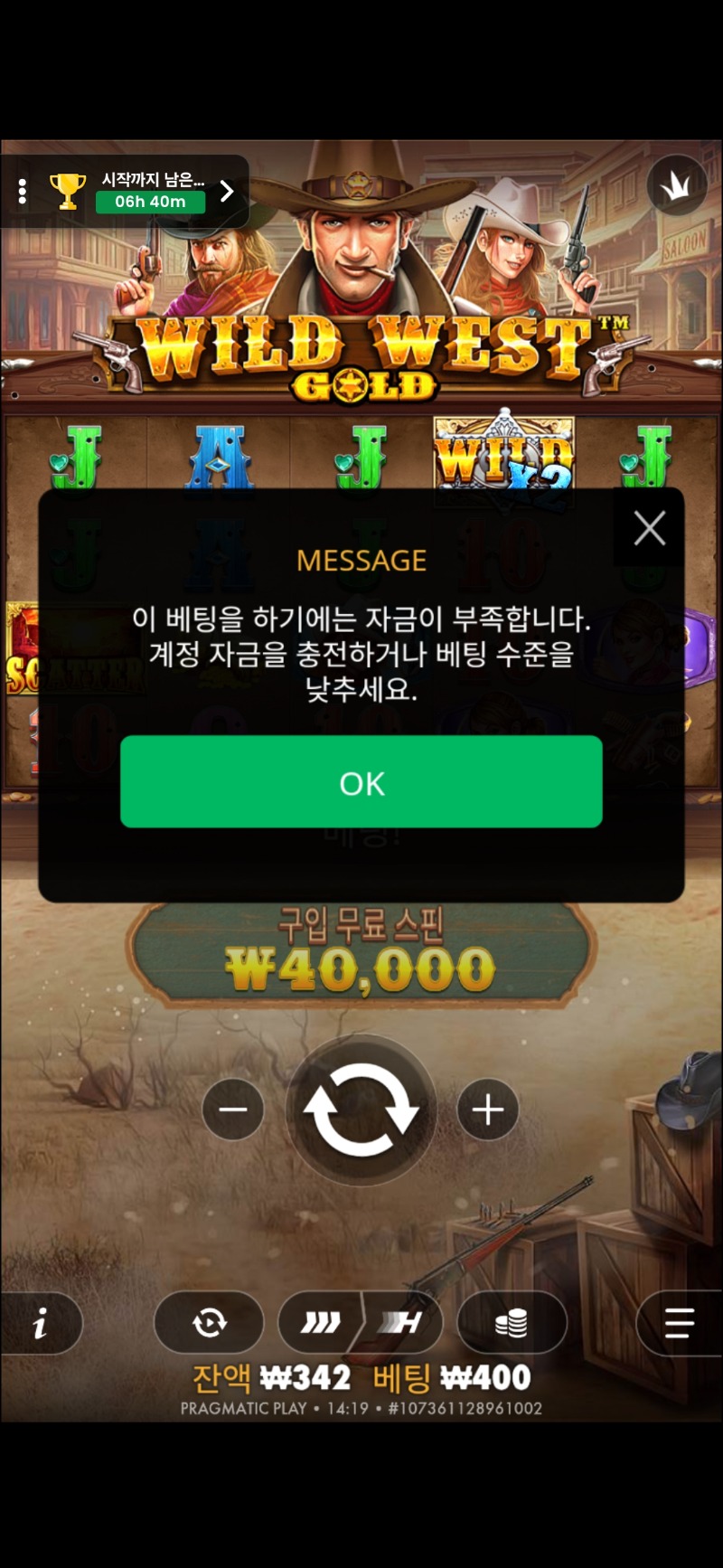Open the game info (i) button
723x1568 pixels.
[41, 1324]
